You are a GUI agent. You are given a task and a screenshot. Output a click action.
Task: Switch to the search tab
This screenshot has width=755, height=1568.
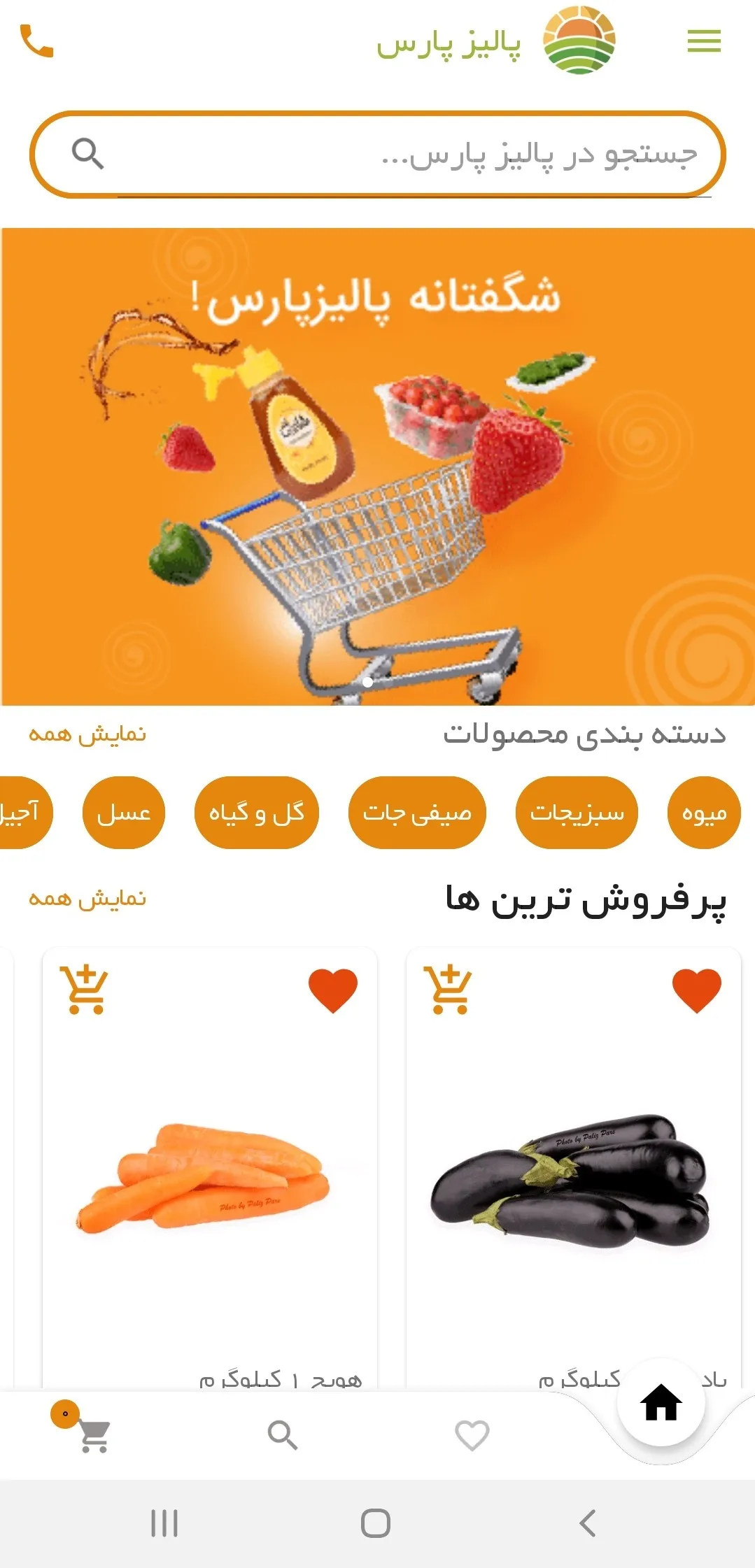[x=283, y=1436]
